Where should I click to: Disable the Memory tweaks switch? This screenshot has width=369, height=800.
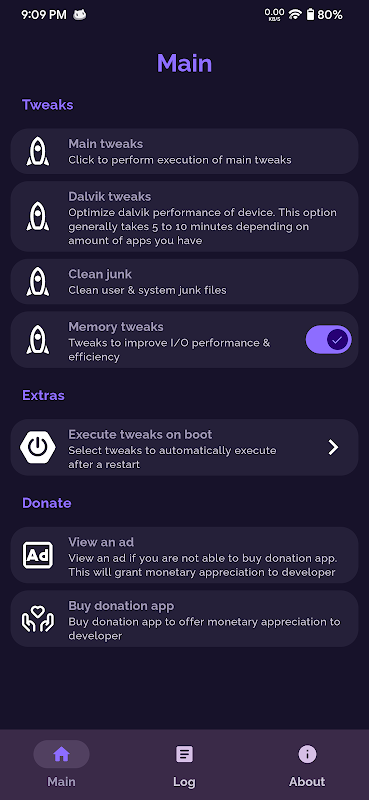[x=329, y=339]
